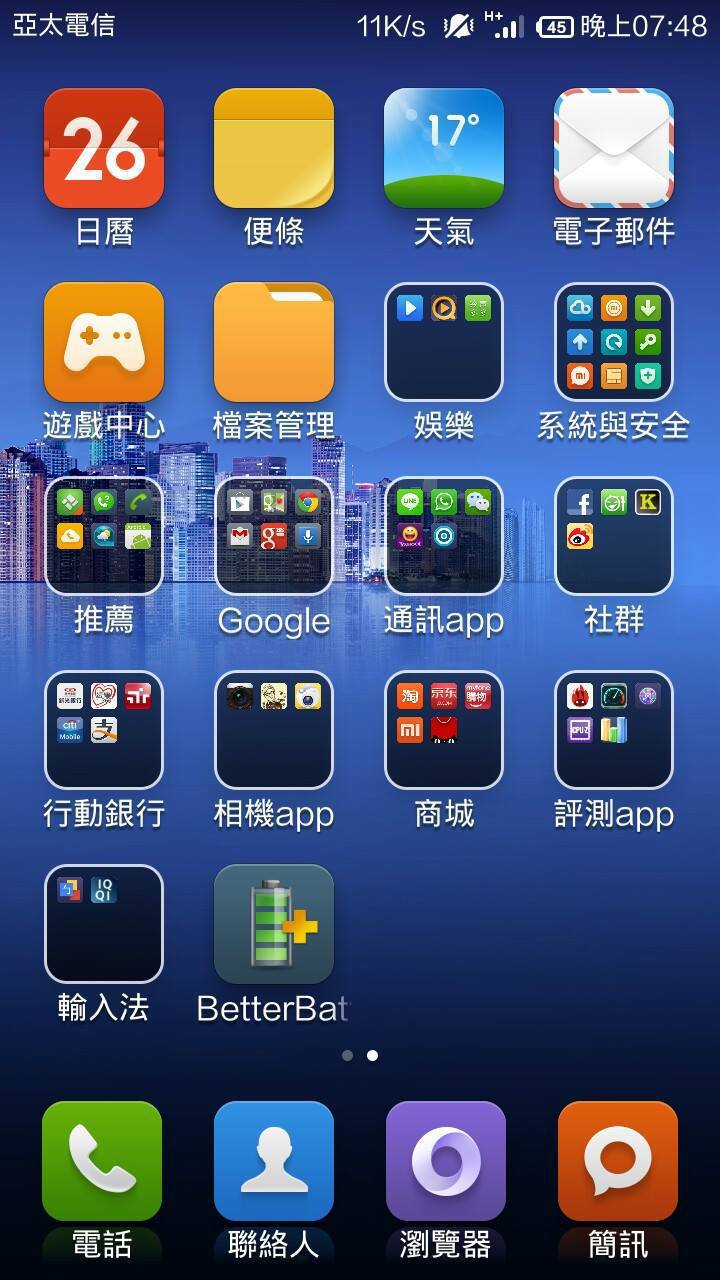720x1280 pixels.
Task: Launch the BetterBattery app
Action: click(x=274, y=924)
